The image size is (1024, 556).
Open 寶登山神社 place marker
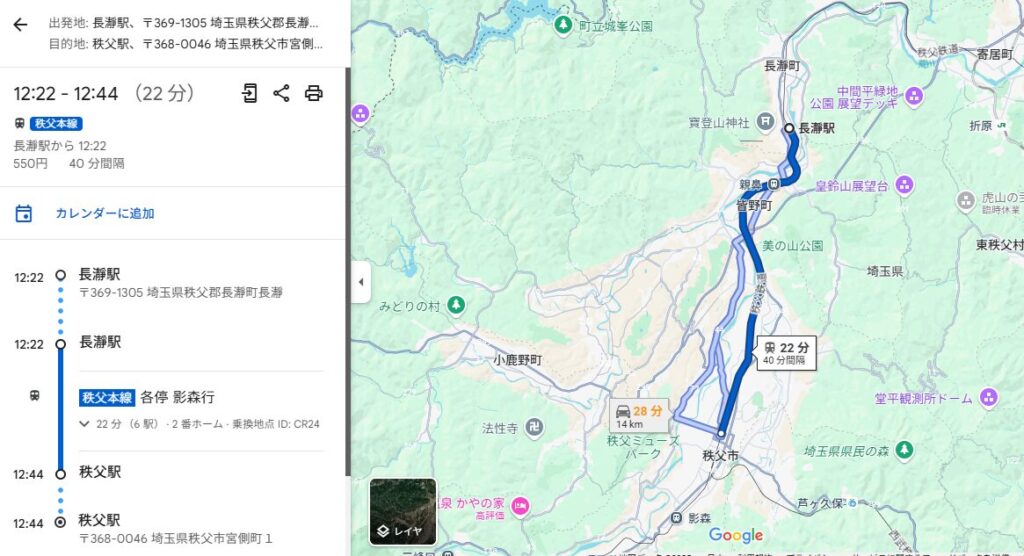coord(765,122)
